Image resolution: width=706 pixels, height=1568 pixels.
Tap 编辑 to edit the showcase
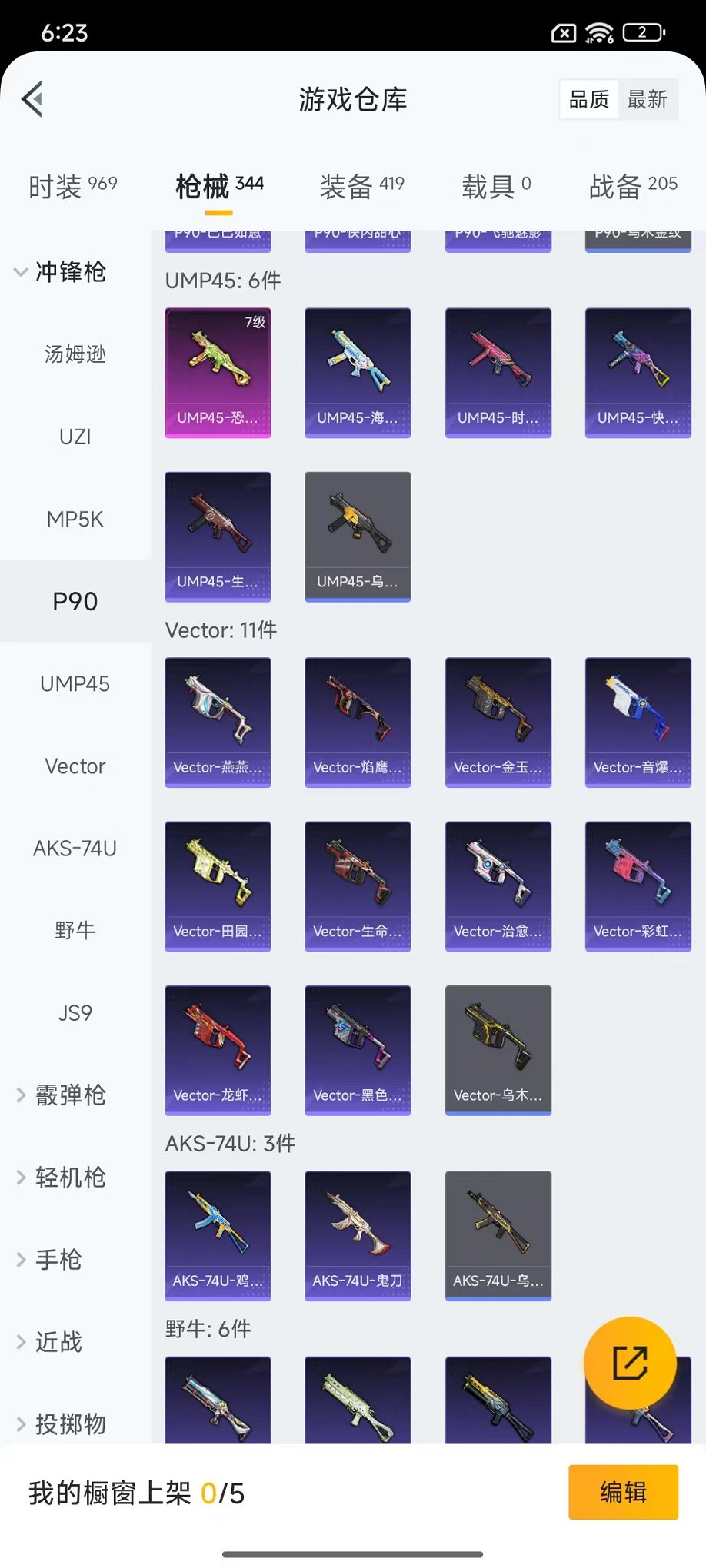click(623, 1492)
